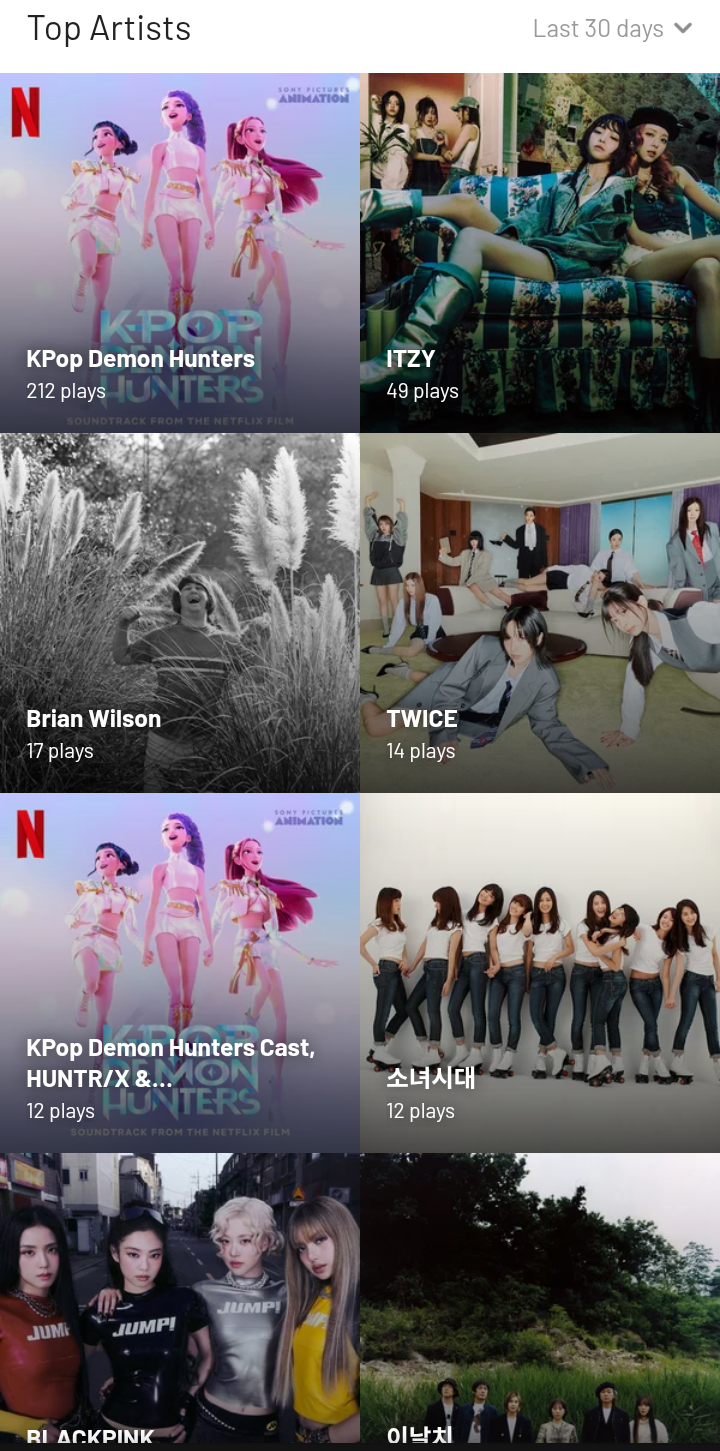The image size is (720, 1451).
Task: View the 소녀시대 artist tile
Action: pyautogui.click(x=540, y=973)
